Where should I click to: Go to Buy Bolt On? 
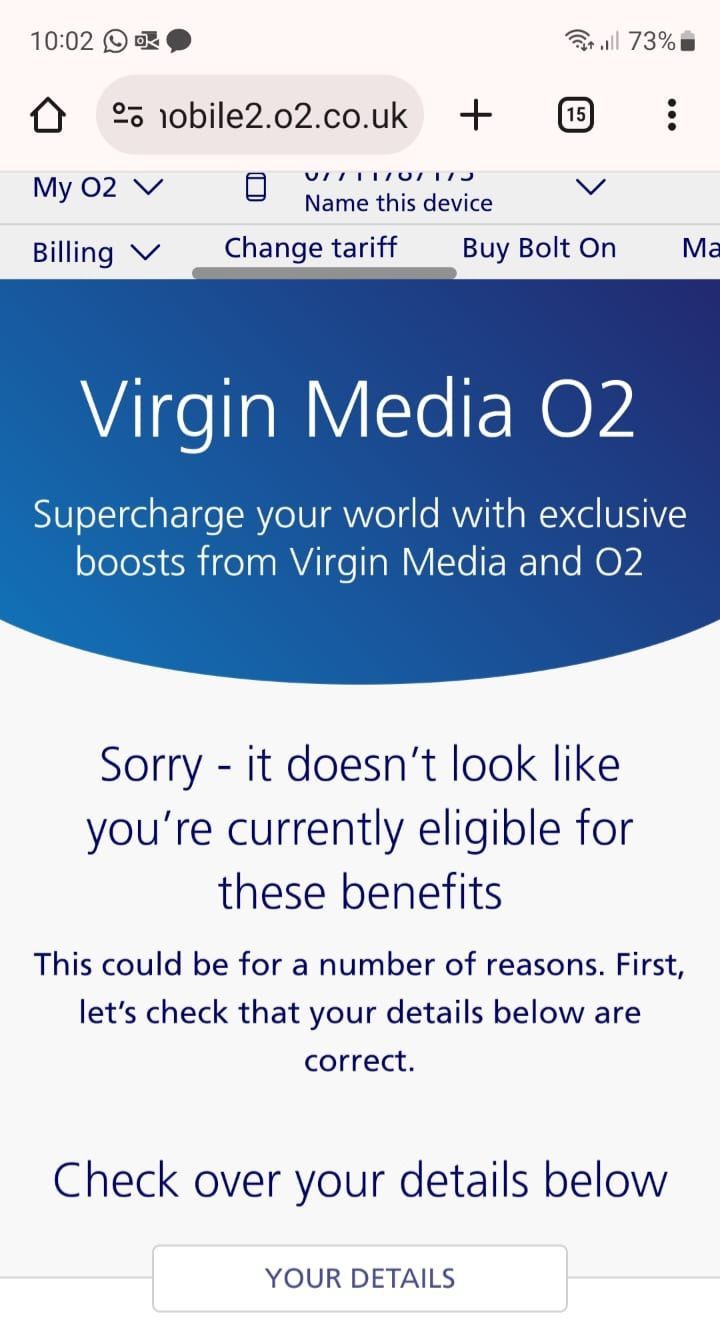point(539,248)
